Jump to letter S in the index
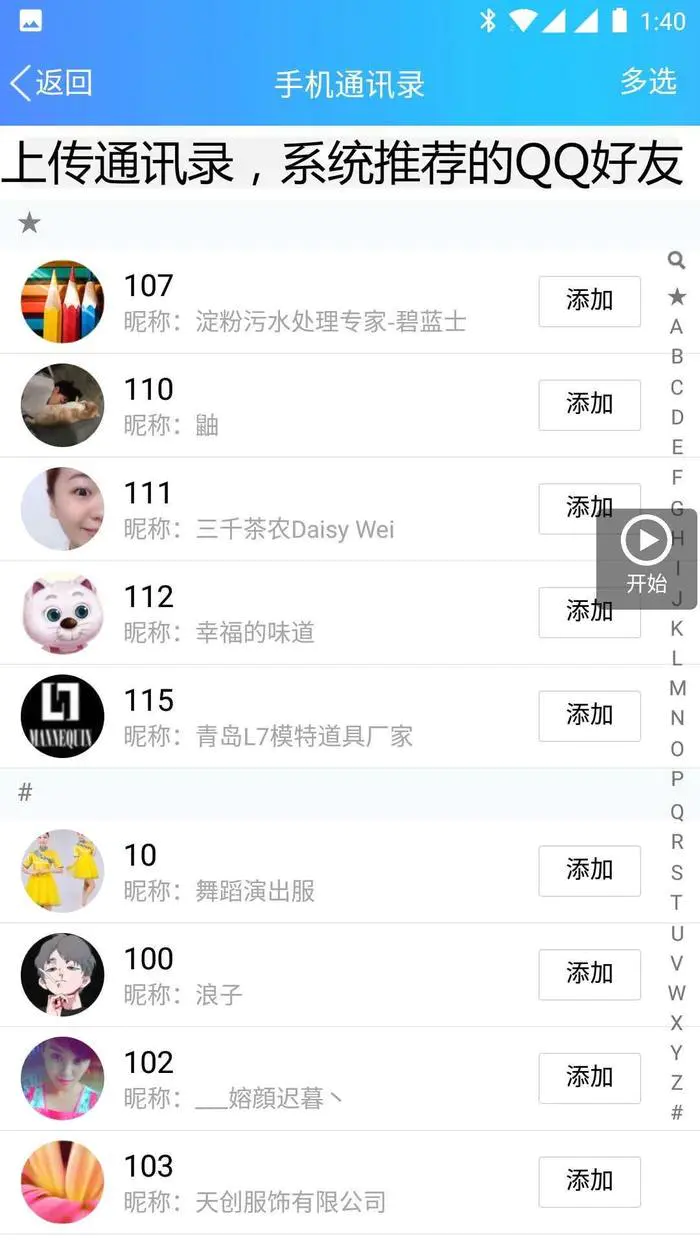This screenshot has width=700, height=1244. tap(677, 872)
